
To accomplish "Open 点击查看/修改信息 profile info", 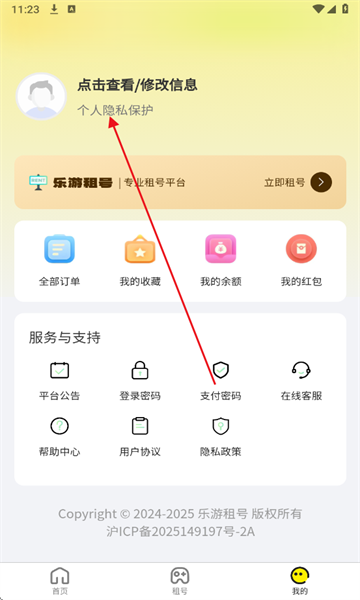I will (137, 85).
